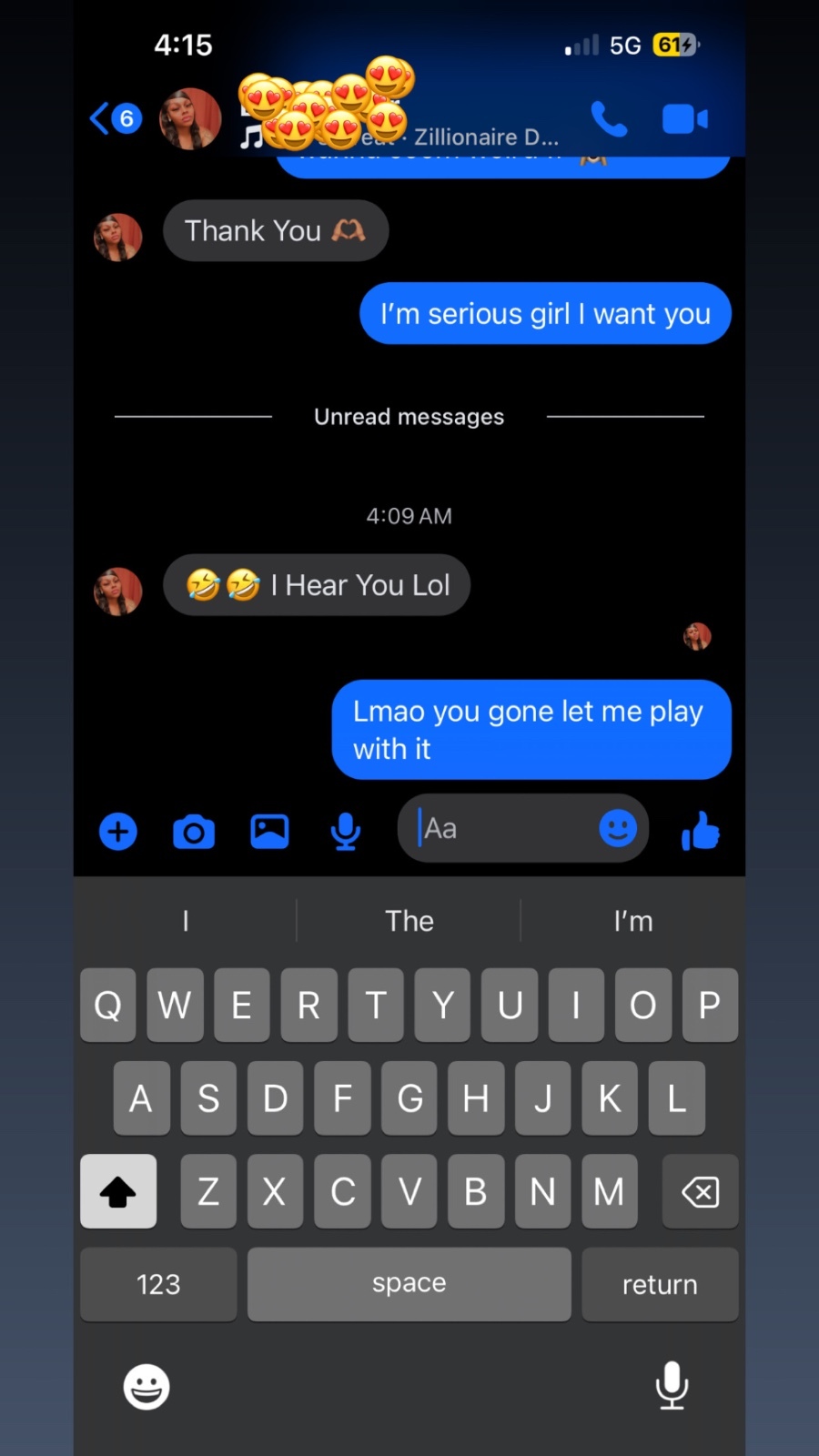This screenshot has width=819, height=1456.
Task: Send a thumbs up like
Action: tap(701, 832)
